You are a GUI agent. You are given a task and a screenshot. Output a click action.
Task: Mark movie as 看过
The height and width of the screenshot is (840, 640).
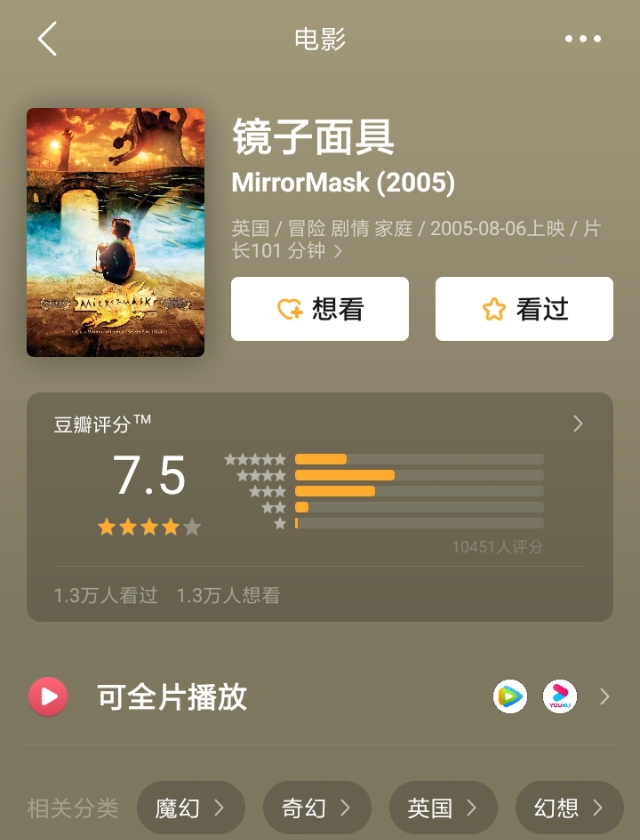click(524, 309)
